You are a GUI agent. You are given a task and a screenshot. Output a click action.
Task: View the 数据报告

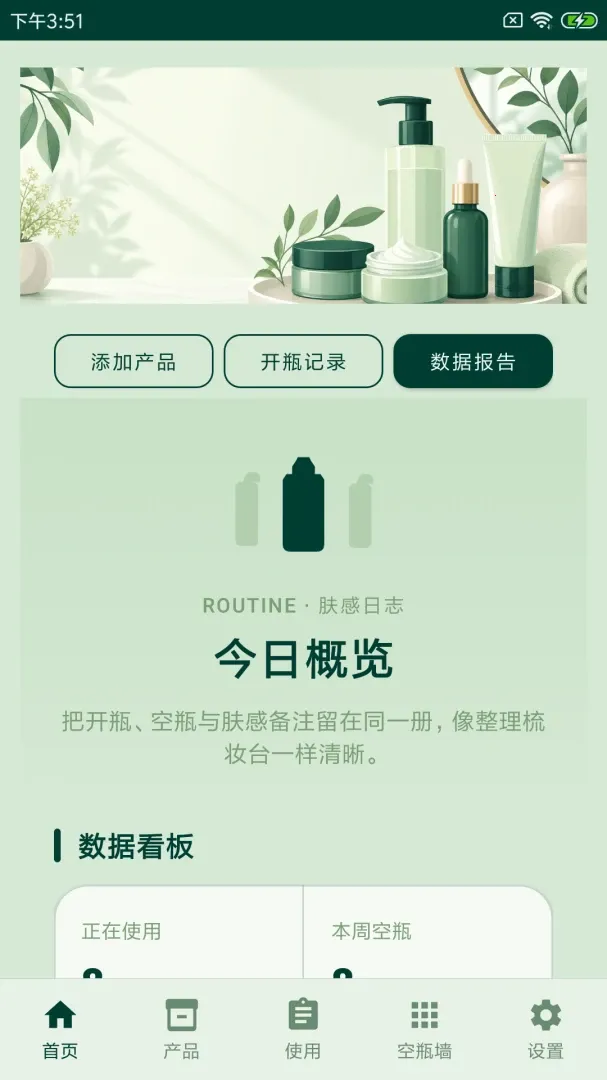(x=473, y=361)
